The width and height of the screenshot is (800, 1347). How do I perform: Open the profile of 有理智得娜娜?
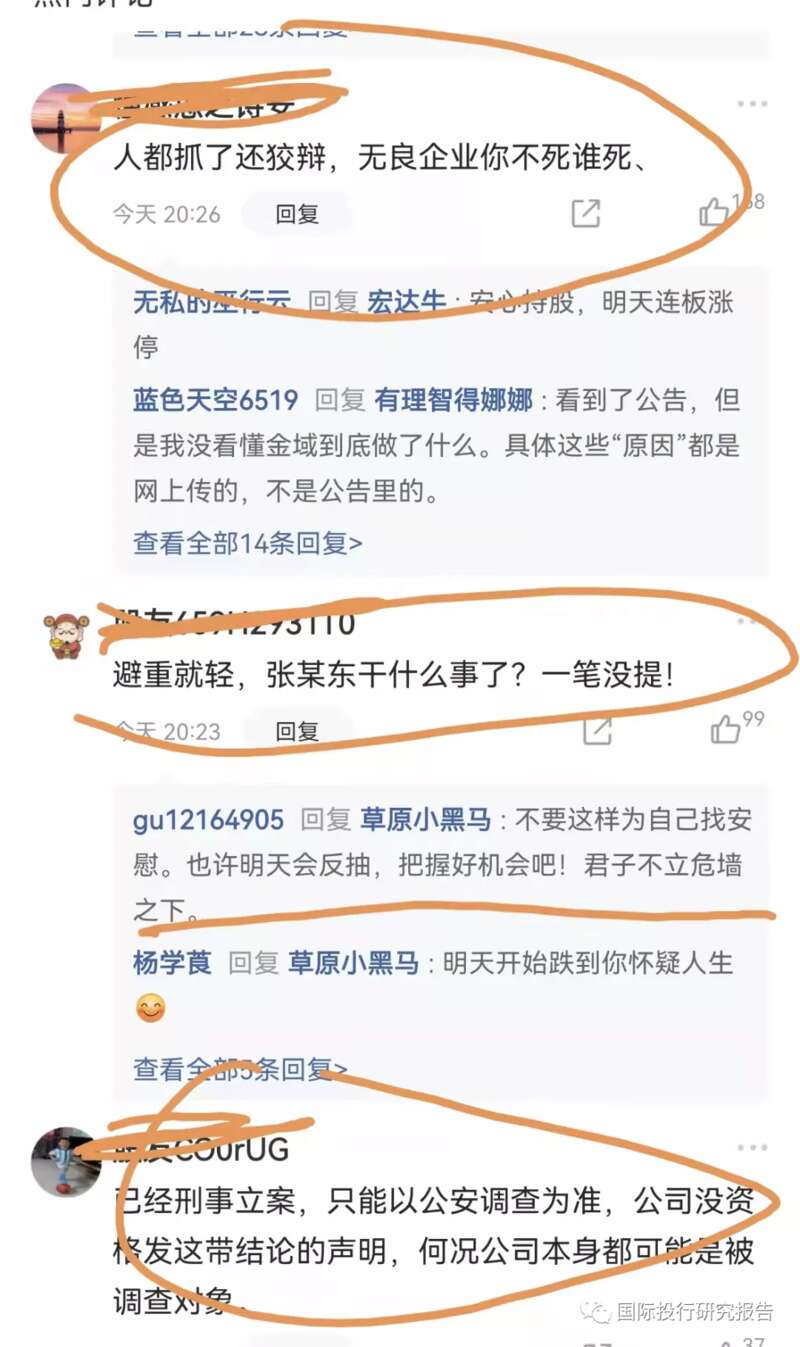tap(453, 401)
